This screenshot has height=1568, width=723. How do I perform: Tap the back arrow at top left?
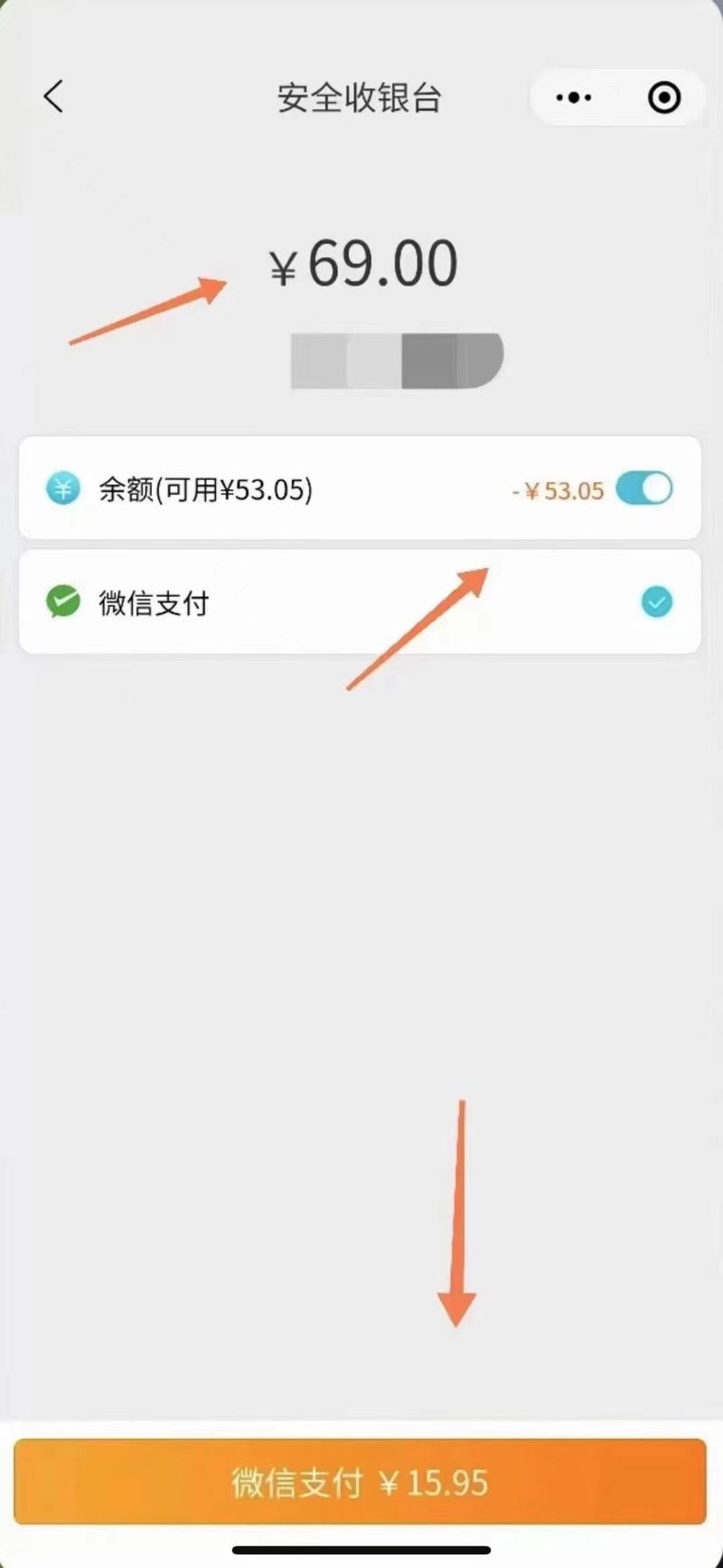point(52,96)
